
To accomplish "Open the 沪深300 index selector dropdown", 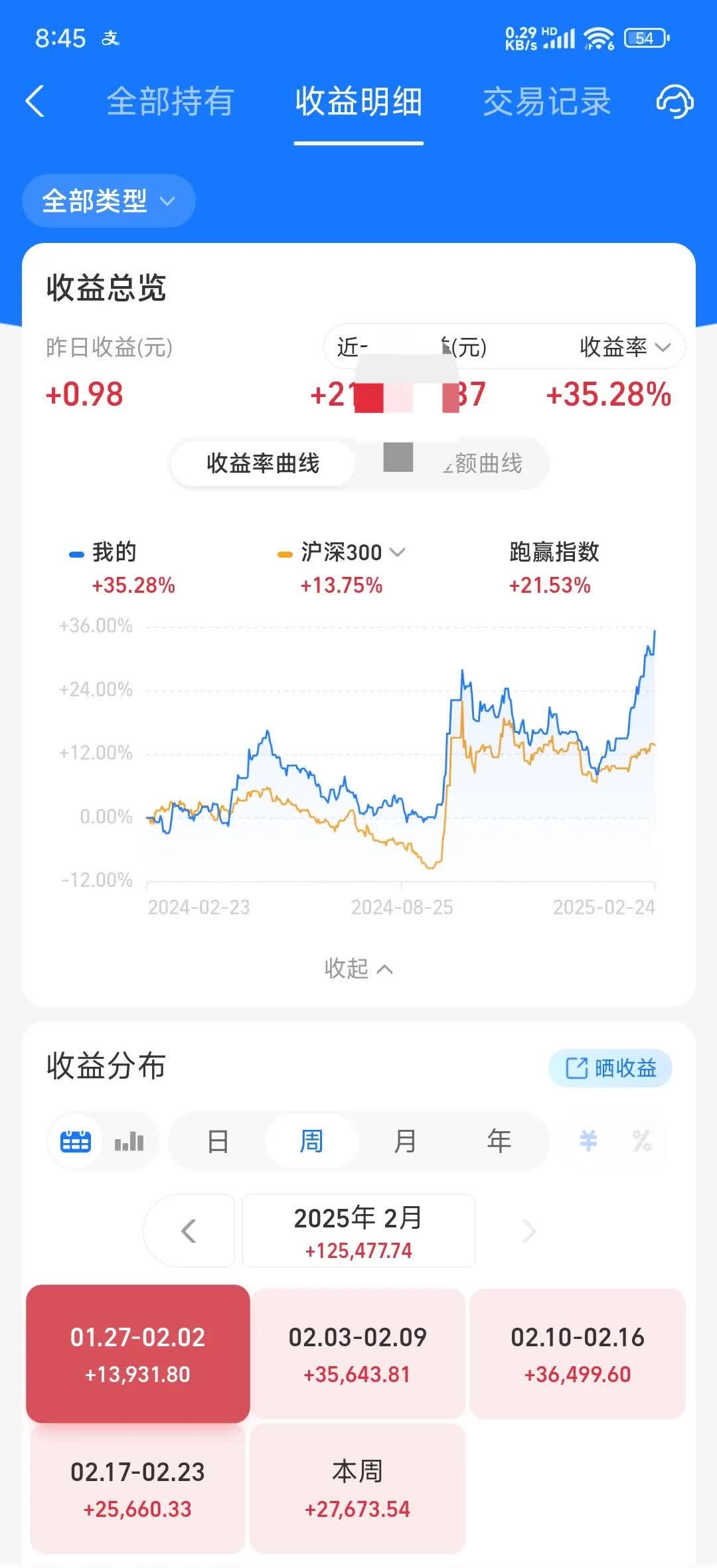I will (x=398, y=552).
